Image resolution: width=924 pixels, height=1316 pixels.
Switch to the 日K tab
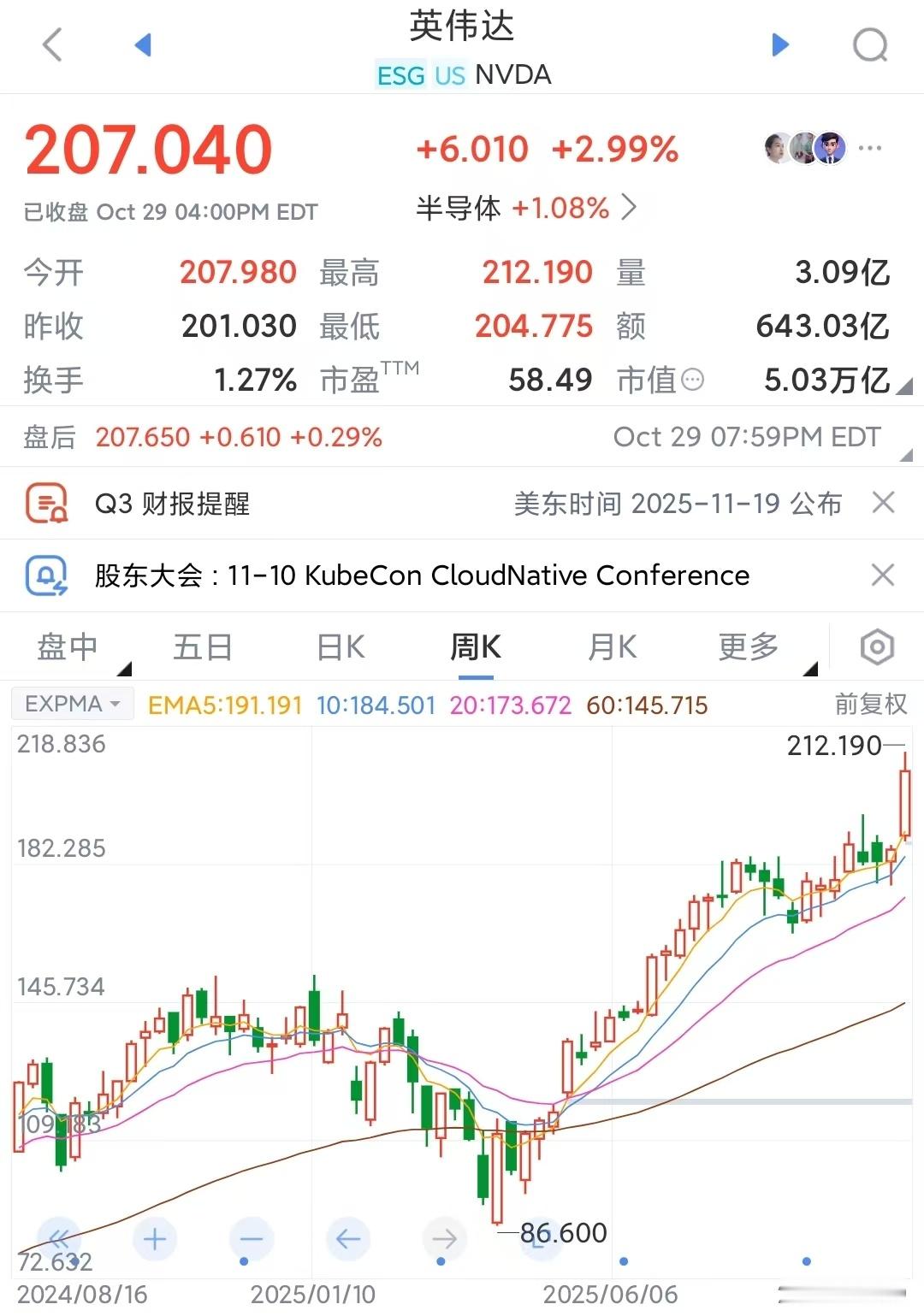point(340,647)
